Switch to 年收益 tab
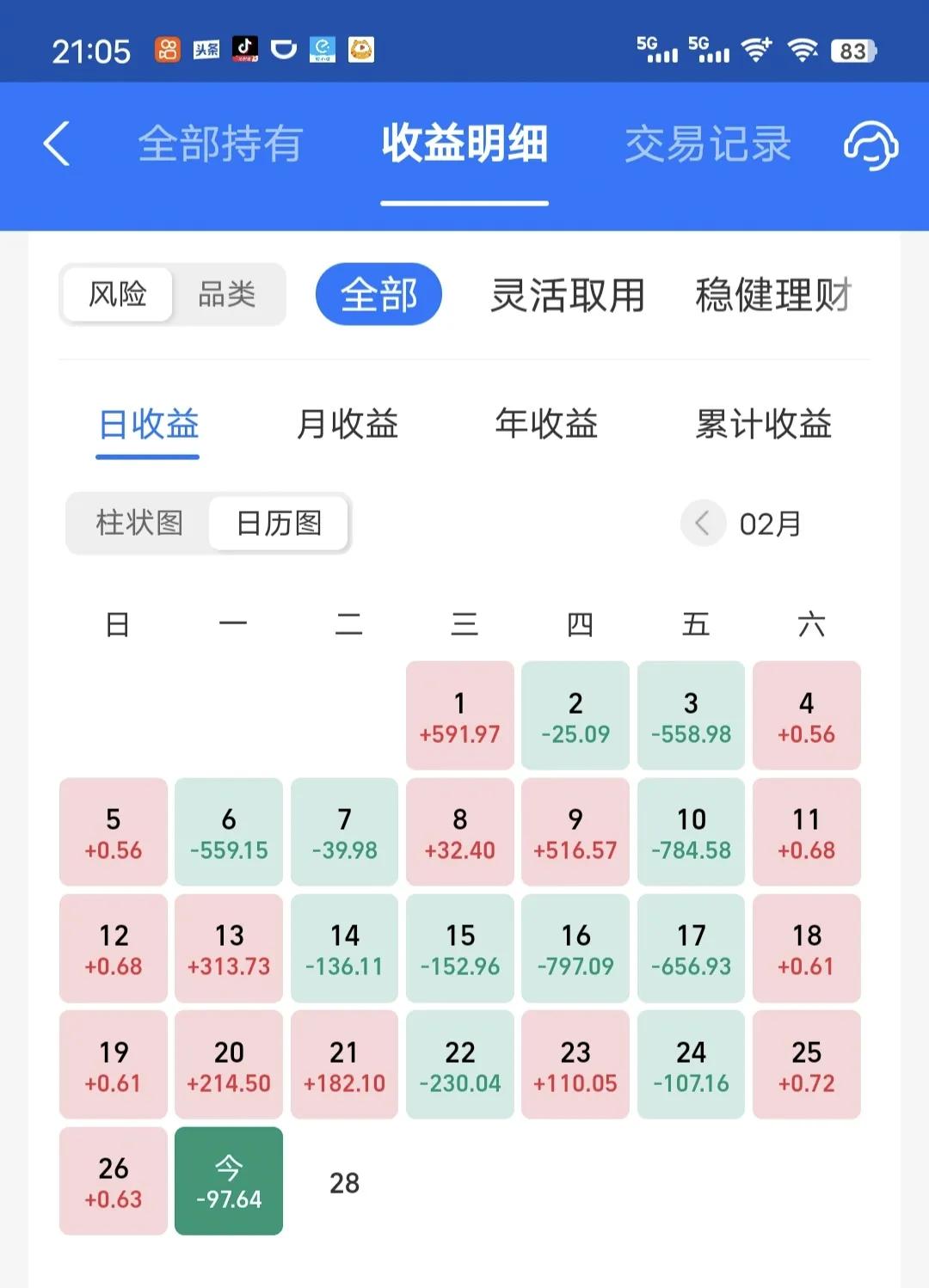The image size is (929, 1288). (546, 424)
